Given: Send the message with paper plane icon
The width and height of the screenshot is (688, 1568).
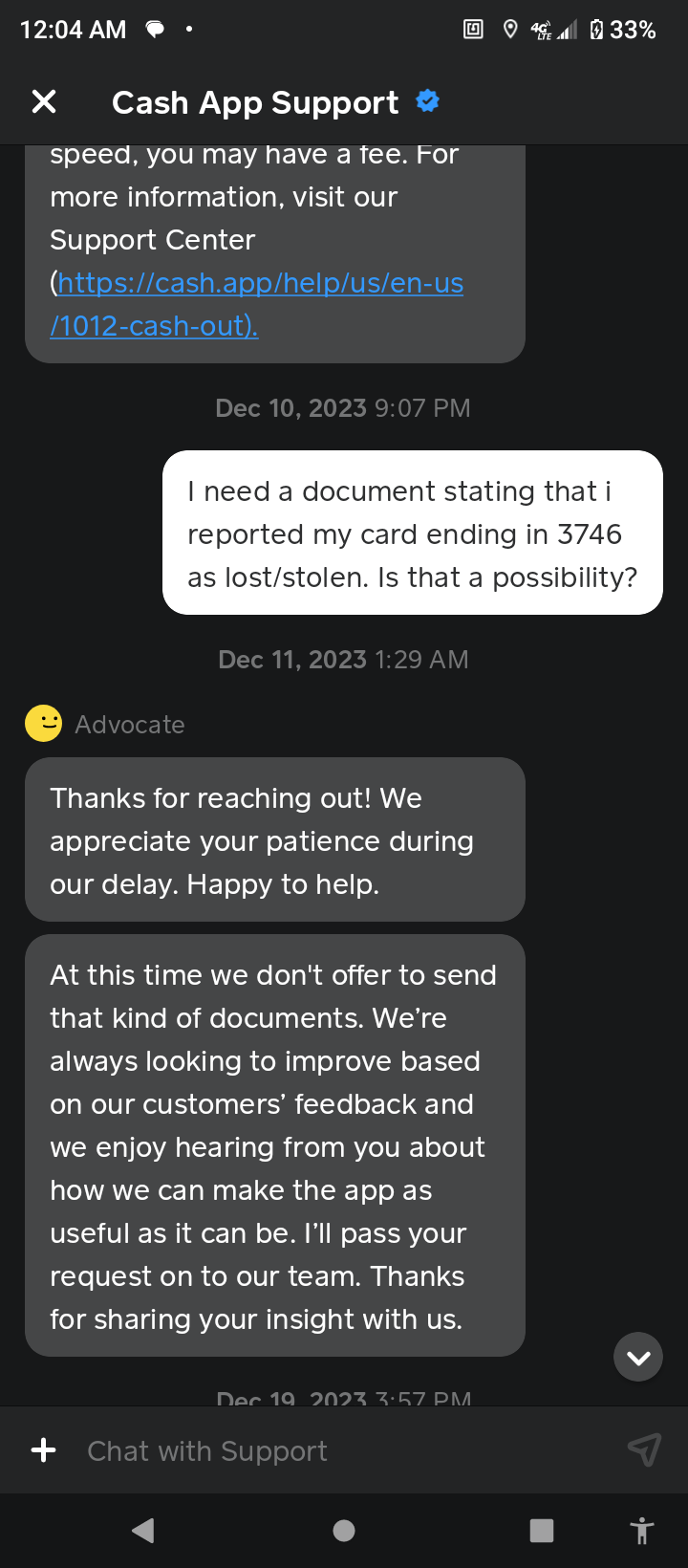Looking at the screenshot, I should click(x=644, y=1450).
